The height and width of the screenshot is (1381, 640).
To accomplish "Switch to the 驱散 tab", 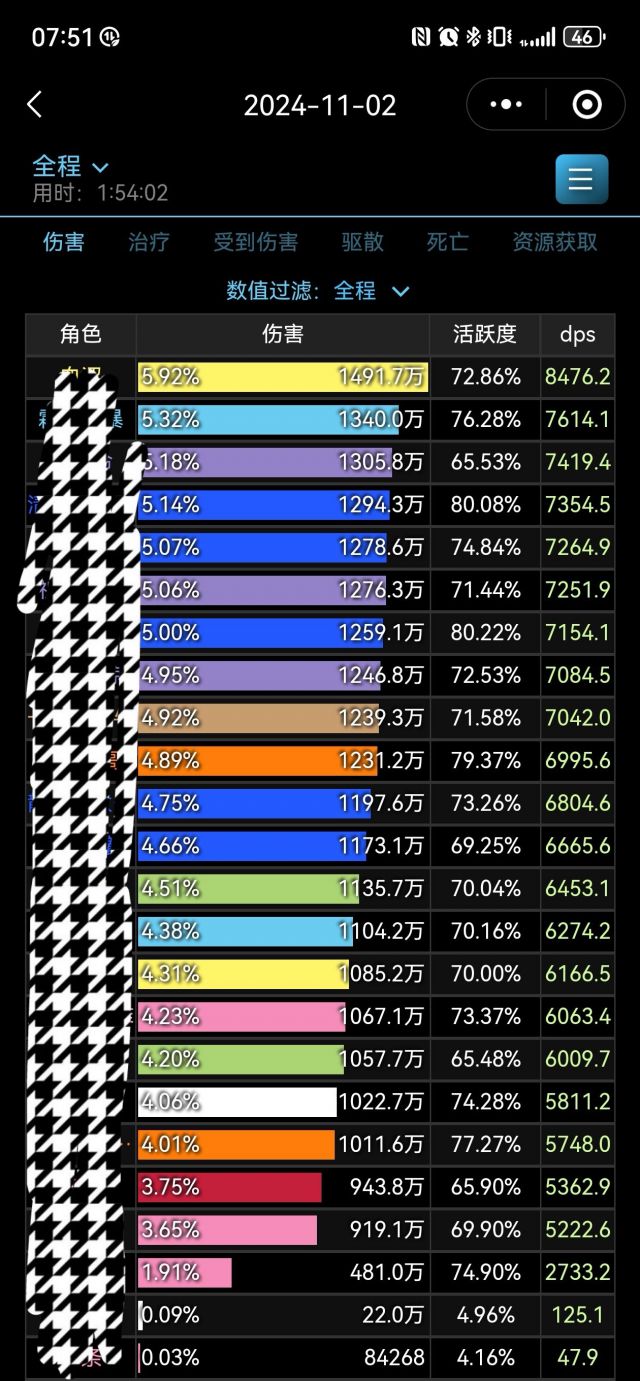I will 362,242.
